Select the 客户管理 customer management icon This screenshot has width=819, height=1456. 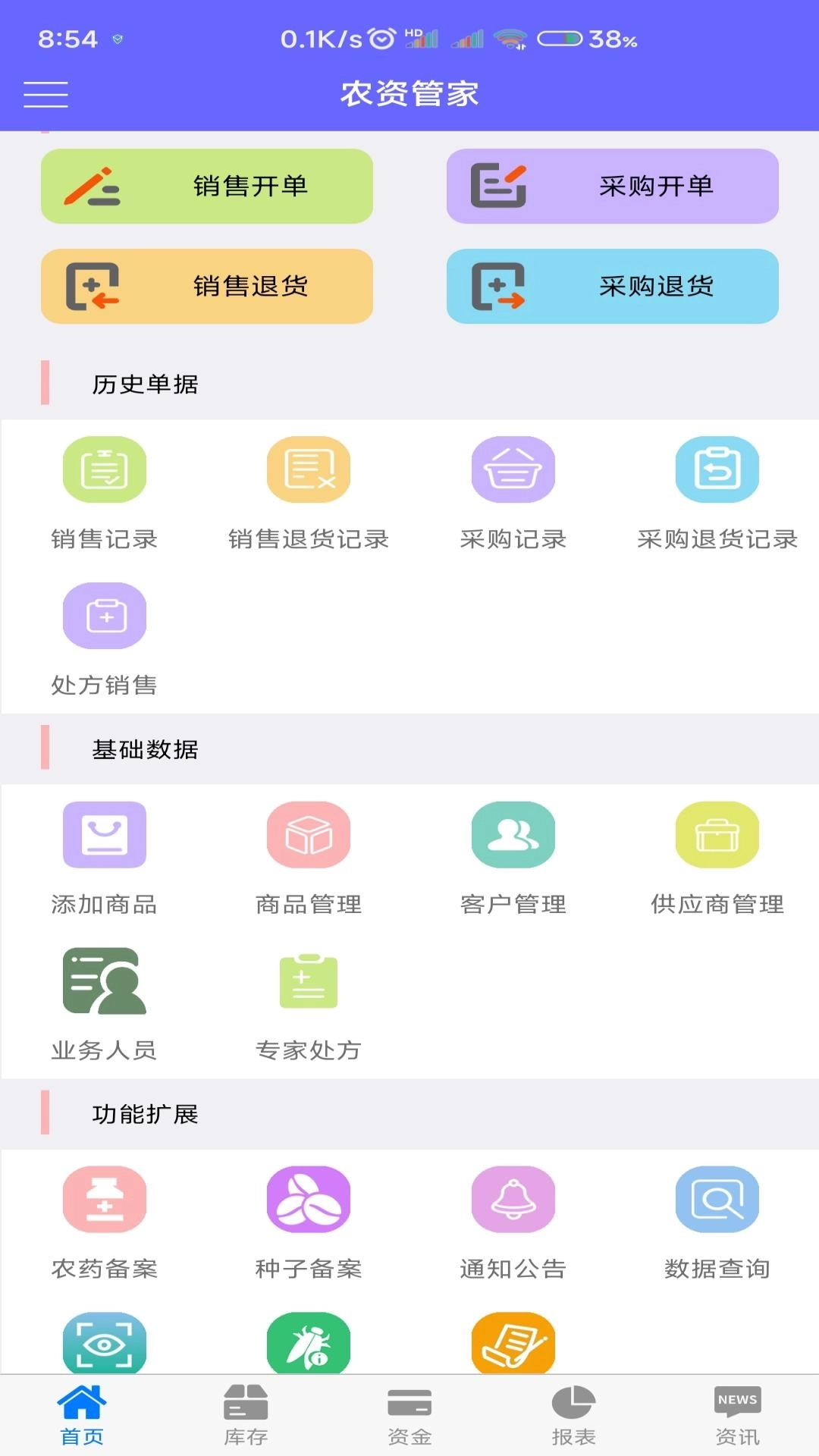513,834
